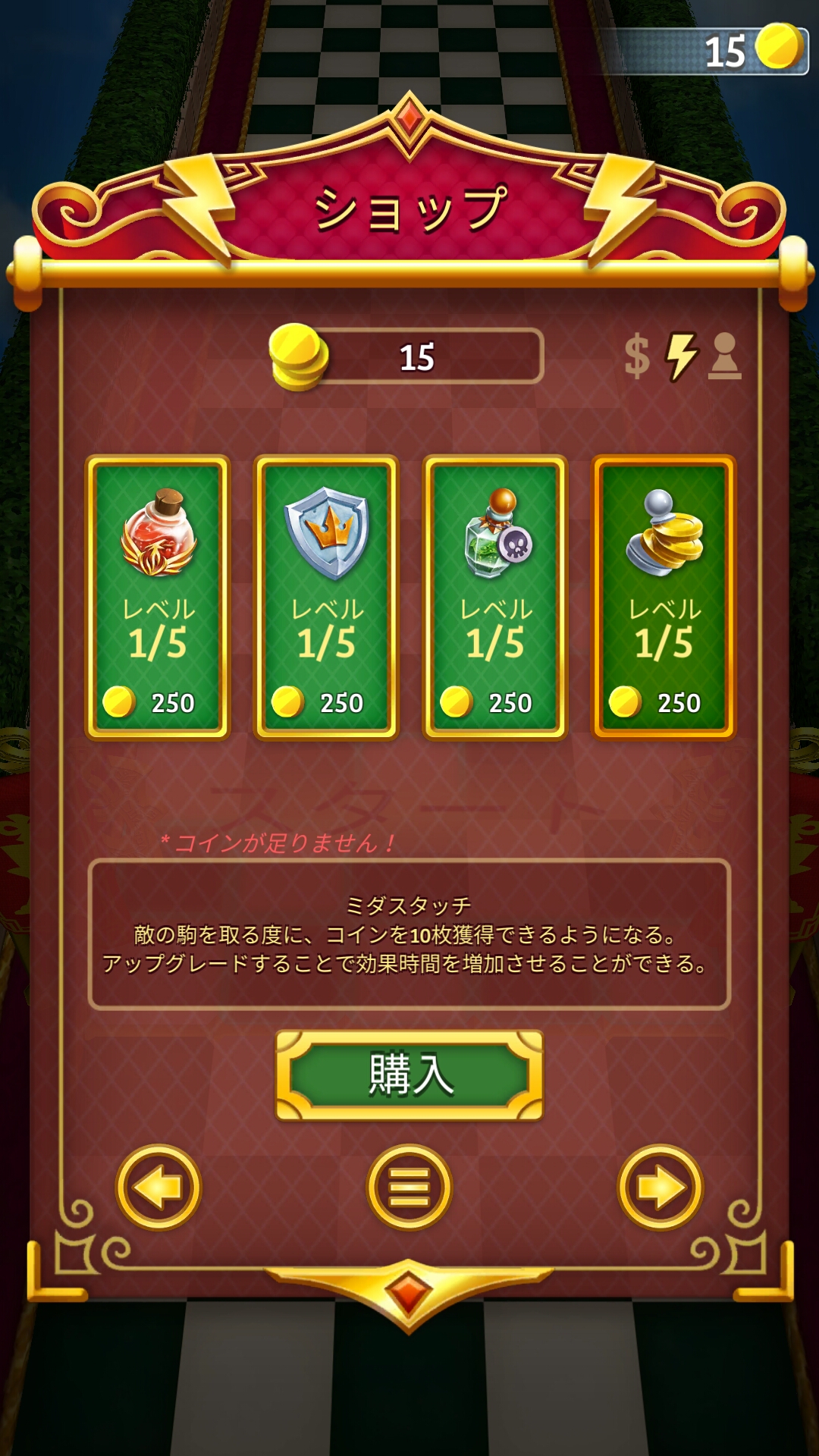Select the red potion upgrade card
This screenshot has height=1456, width=819.
point(158,597)
